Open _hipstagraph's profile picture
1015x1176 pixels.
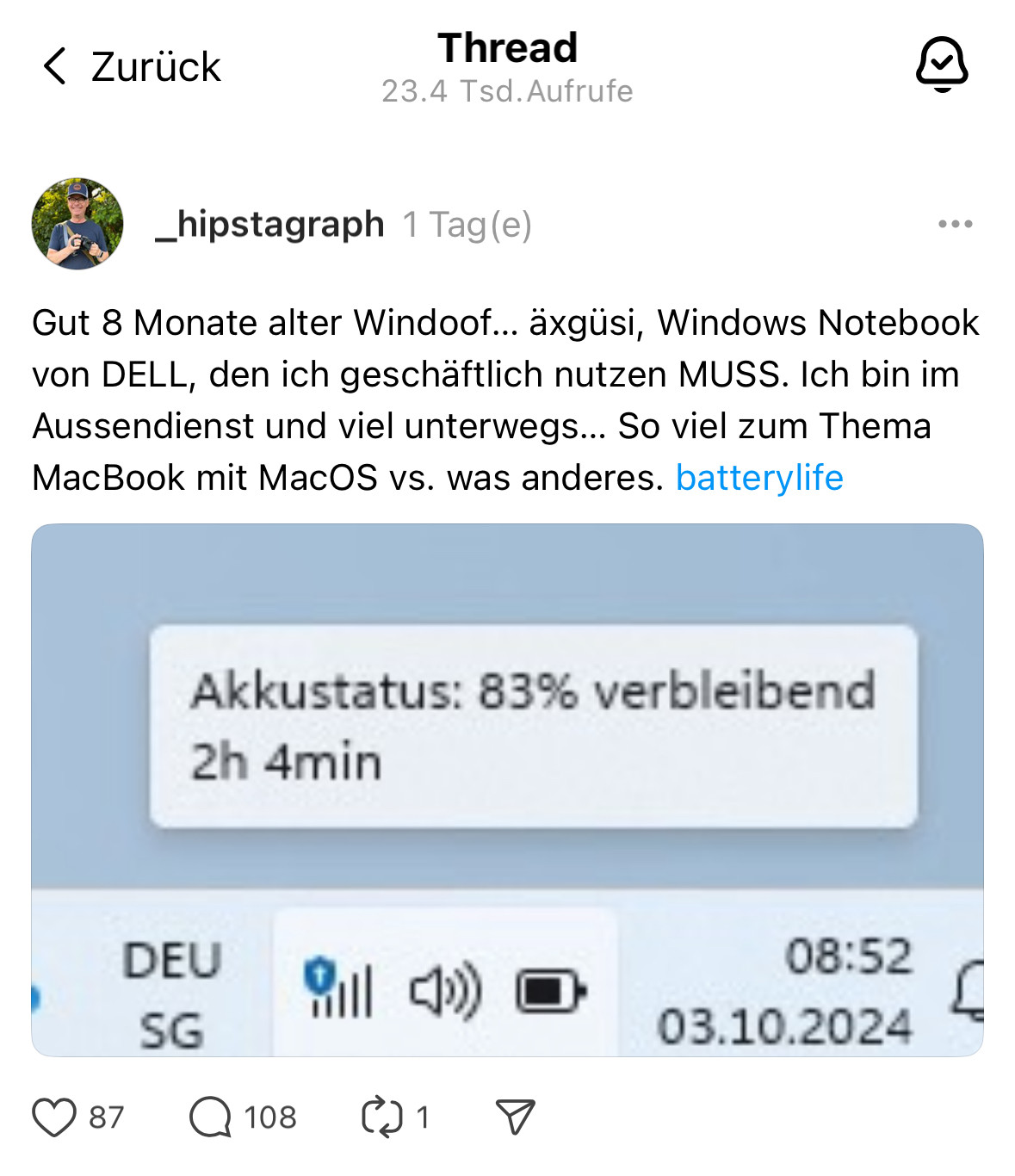77,224
